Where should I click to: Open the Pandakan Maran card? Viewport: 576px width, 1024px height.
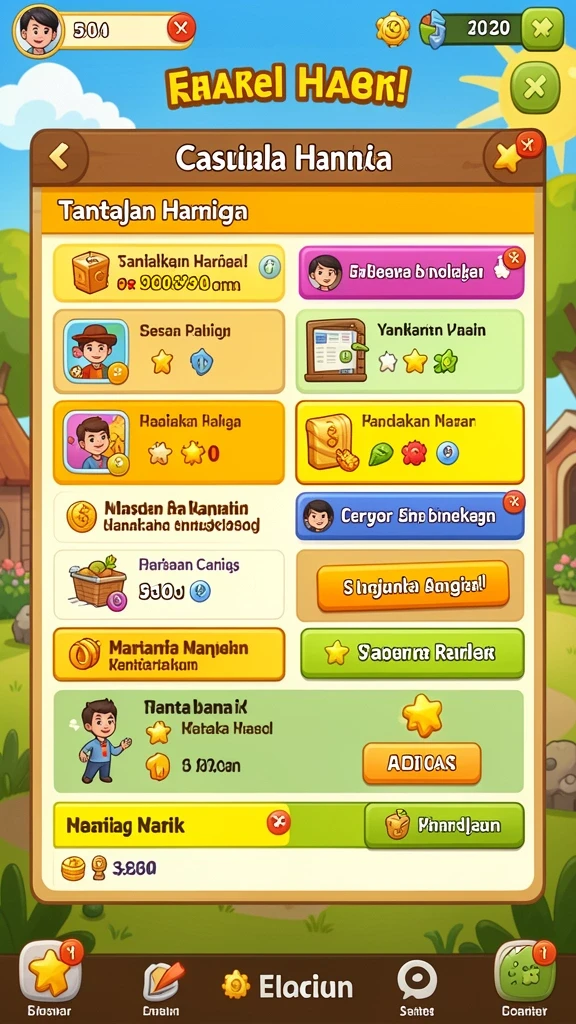pyautogui.click(x=410, y=442)
